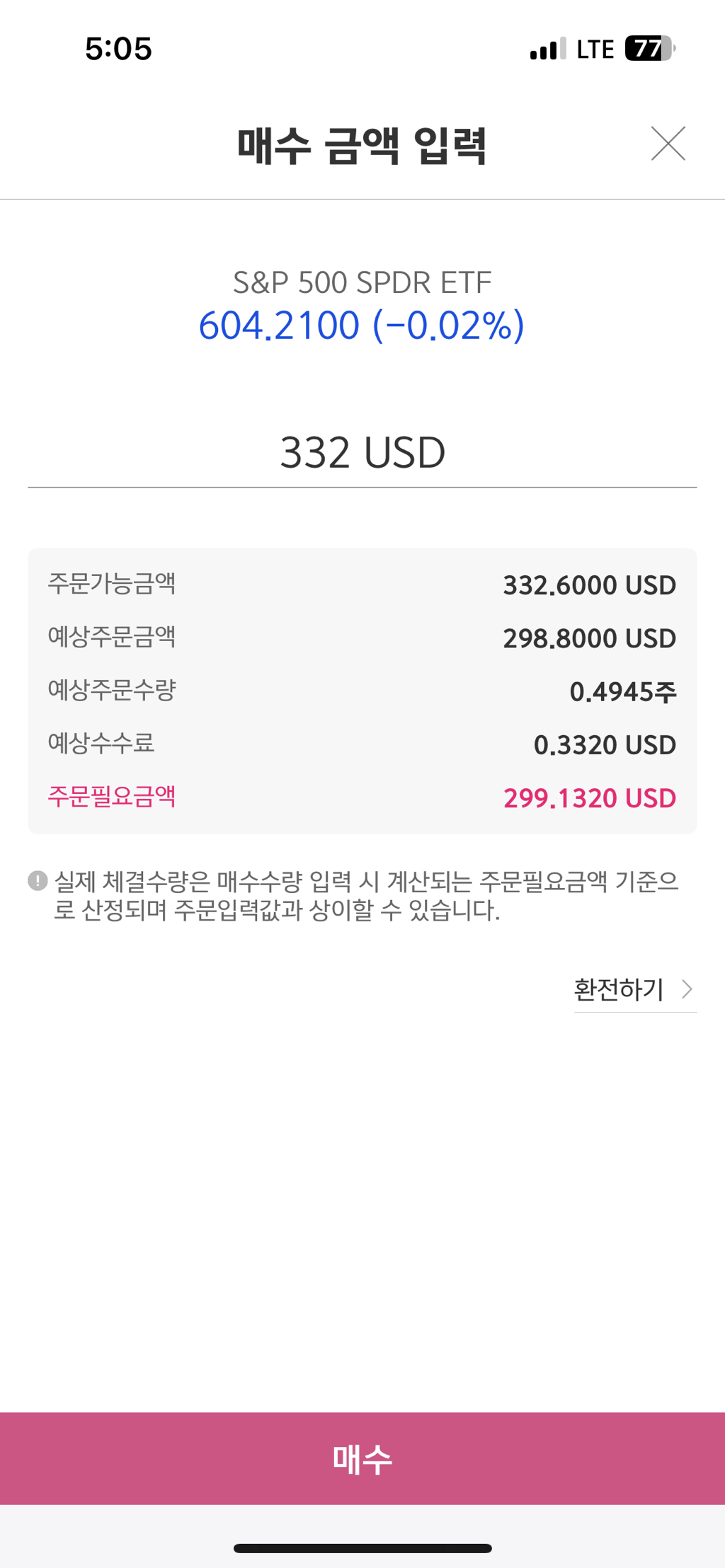Viewport: 725px width, 1568px height.
Task: Tap the 주문필요금액 pink label
Action: pyautogui.click(x=113, y=797)
